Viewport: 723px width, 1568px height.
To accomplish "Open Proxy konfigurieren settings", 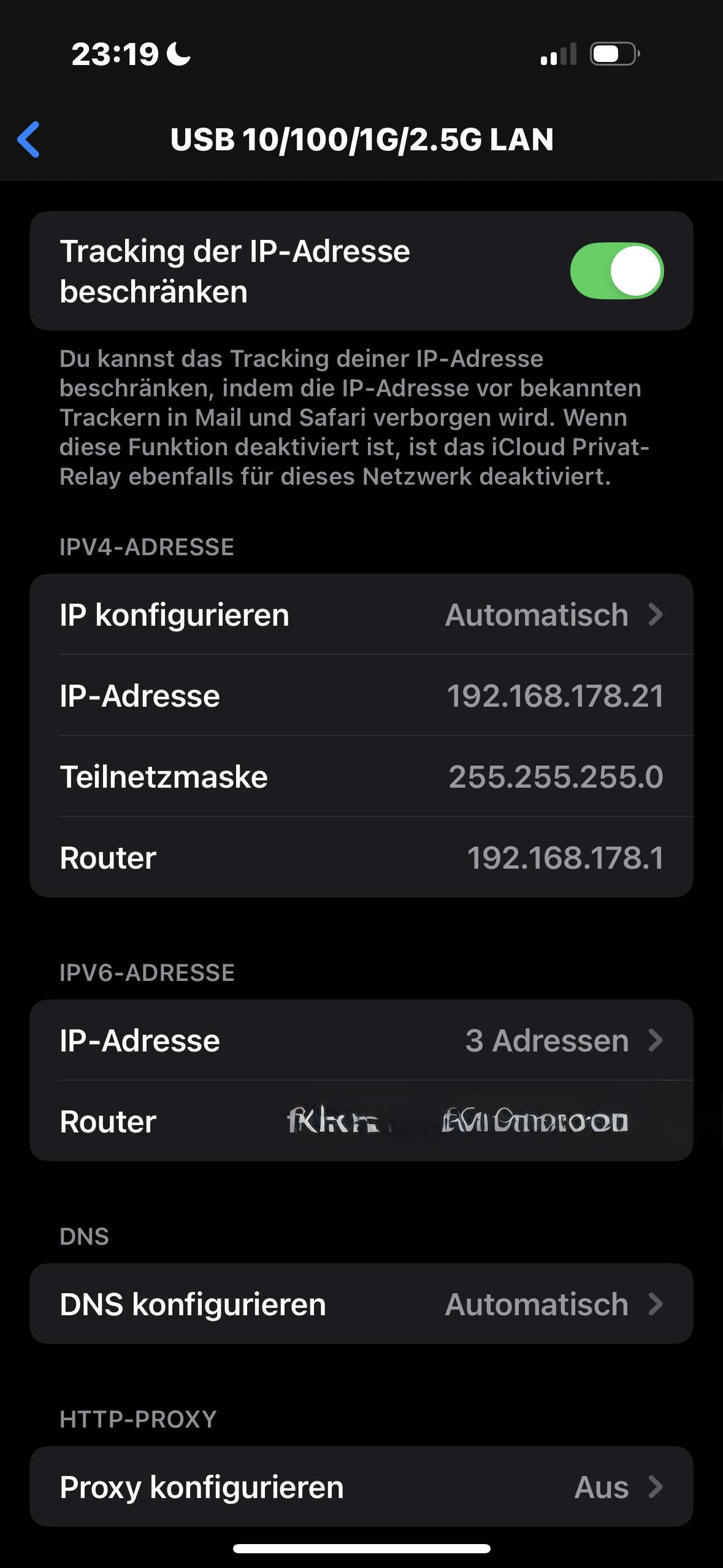I will (361, 1487).
